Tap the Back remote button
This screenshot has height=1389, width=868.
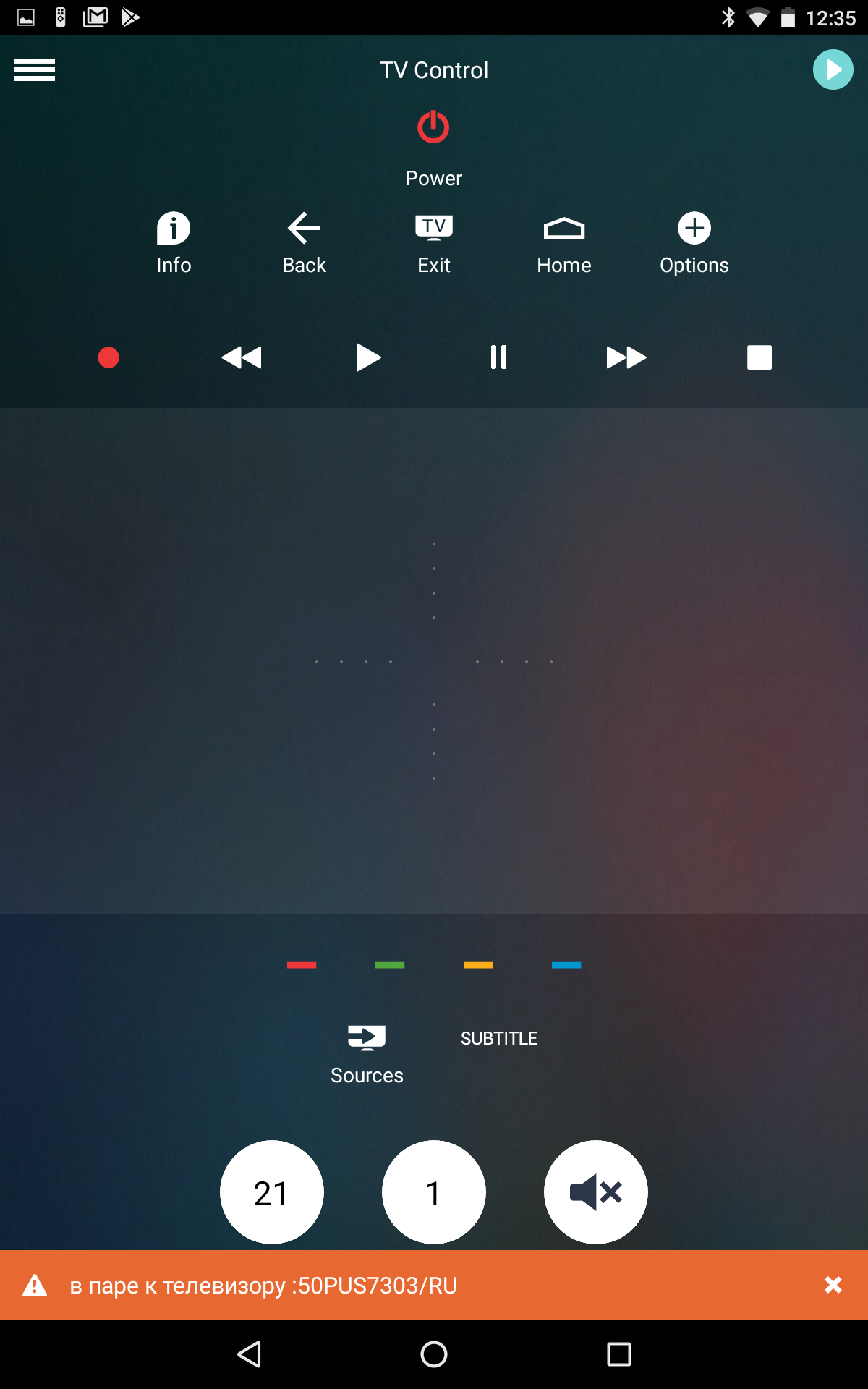click(x=304, y=243)
